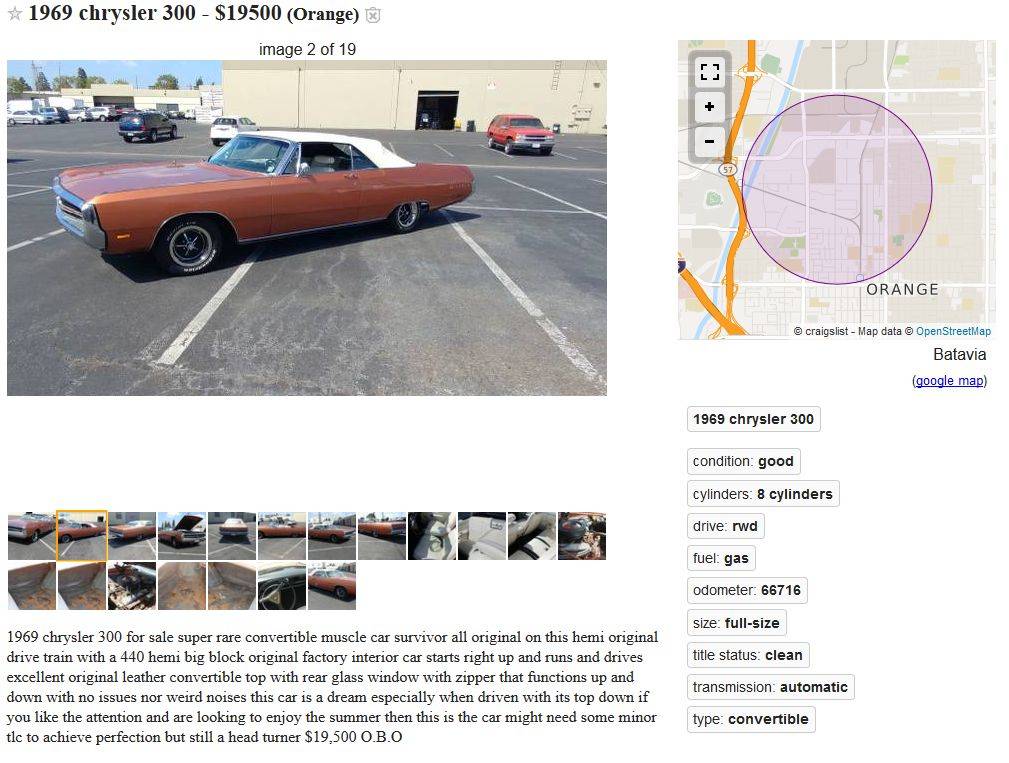Screen dimensions: 1009x763
Task: Zoom in on the map
Action: pos(709,107)
